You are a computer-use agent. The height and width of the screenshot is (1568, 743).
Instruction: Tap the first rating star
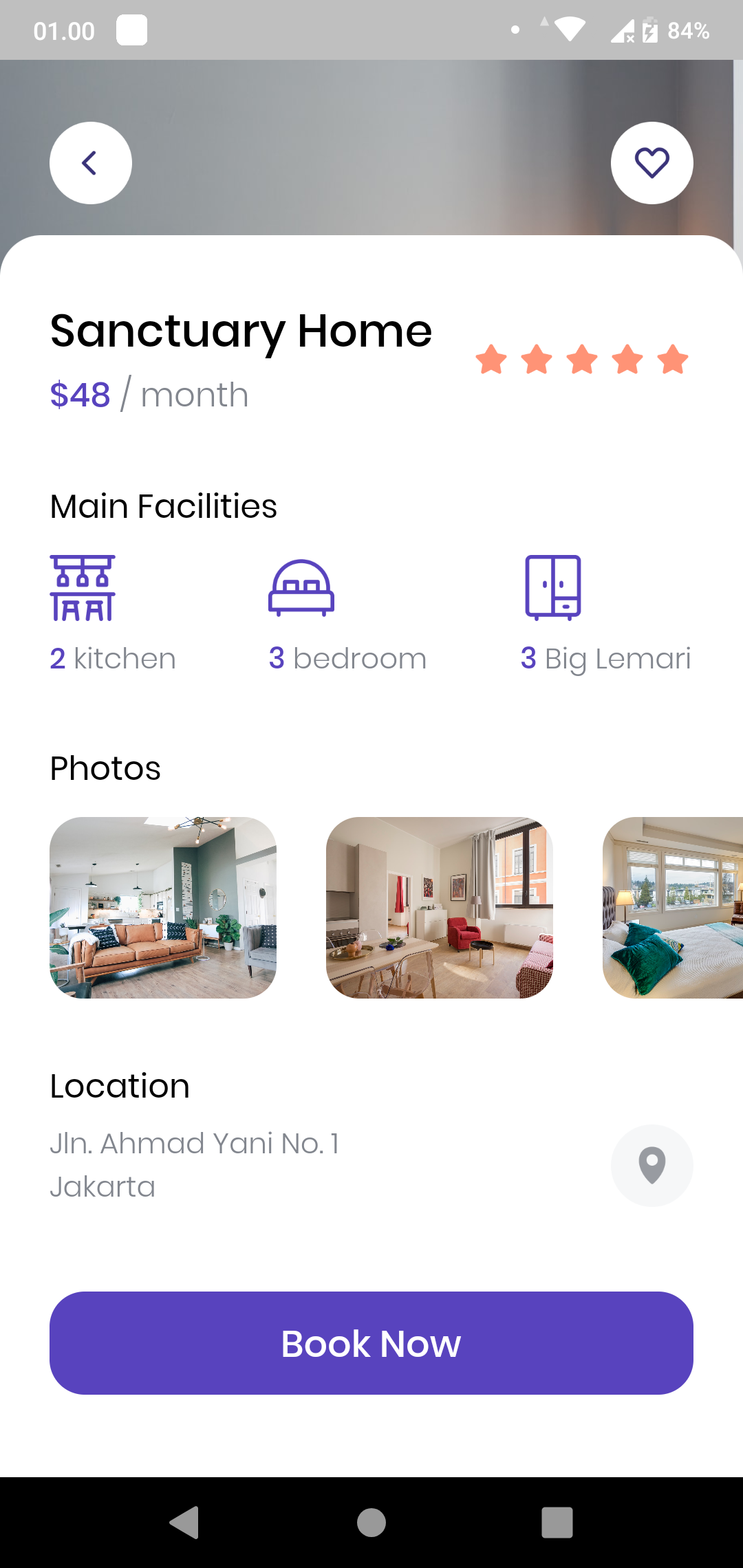coord(492,359)
